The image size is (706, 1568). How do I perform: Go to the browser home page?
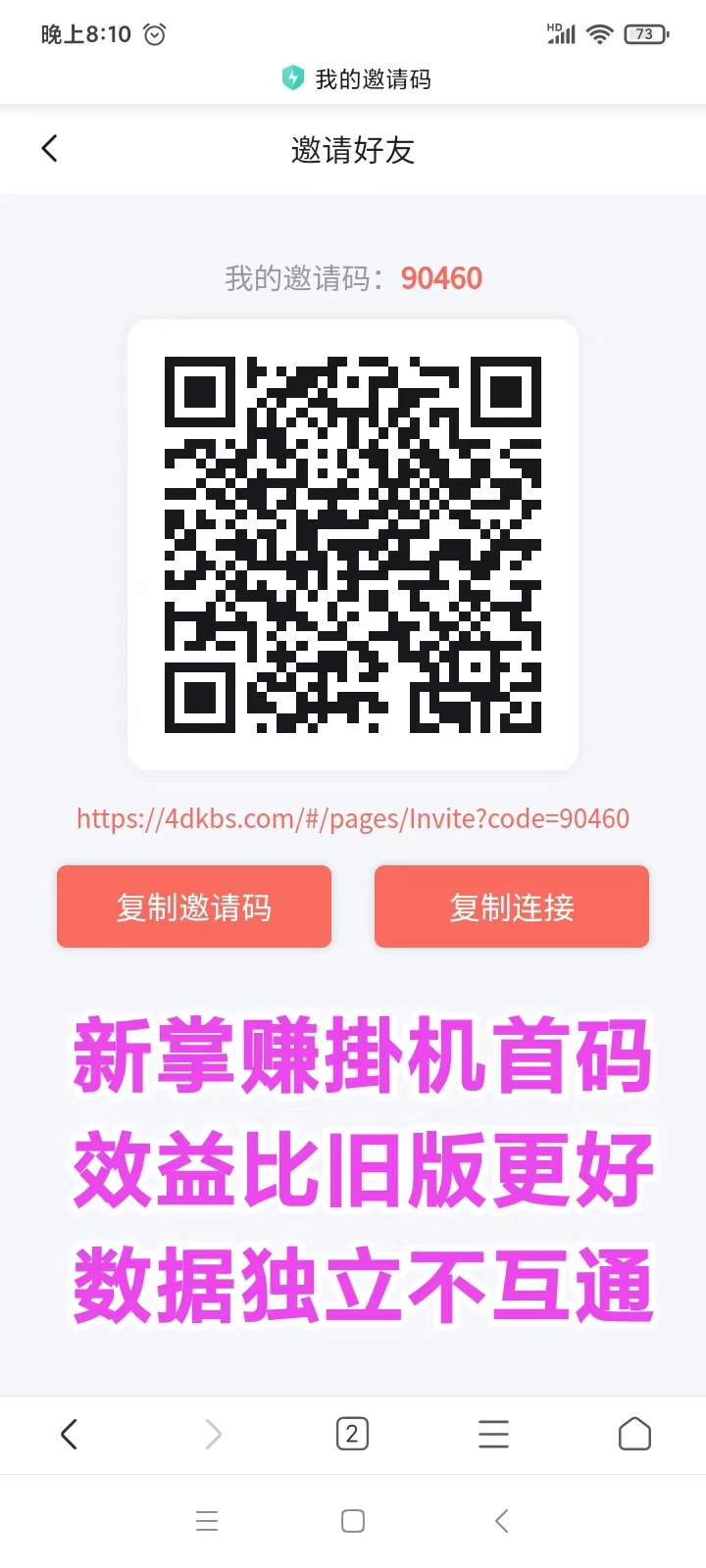tap(634, 1434)
